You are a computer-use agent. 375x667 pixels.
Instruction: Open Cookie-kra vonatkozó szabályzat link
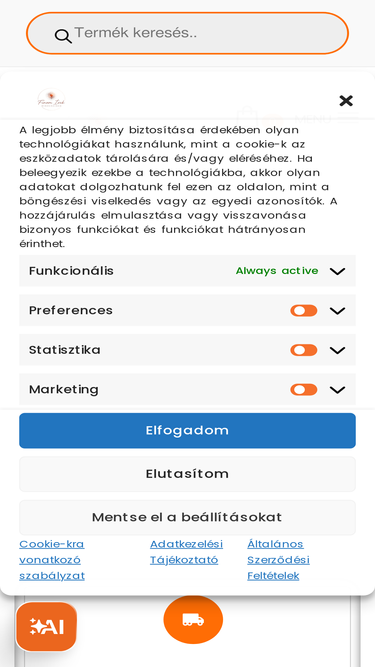point(52,560)
